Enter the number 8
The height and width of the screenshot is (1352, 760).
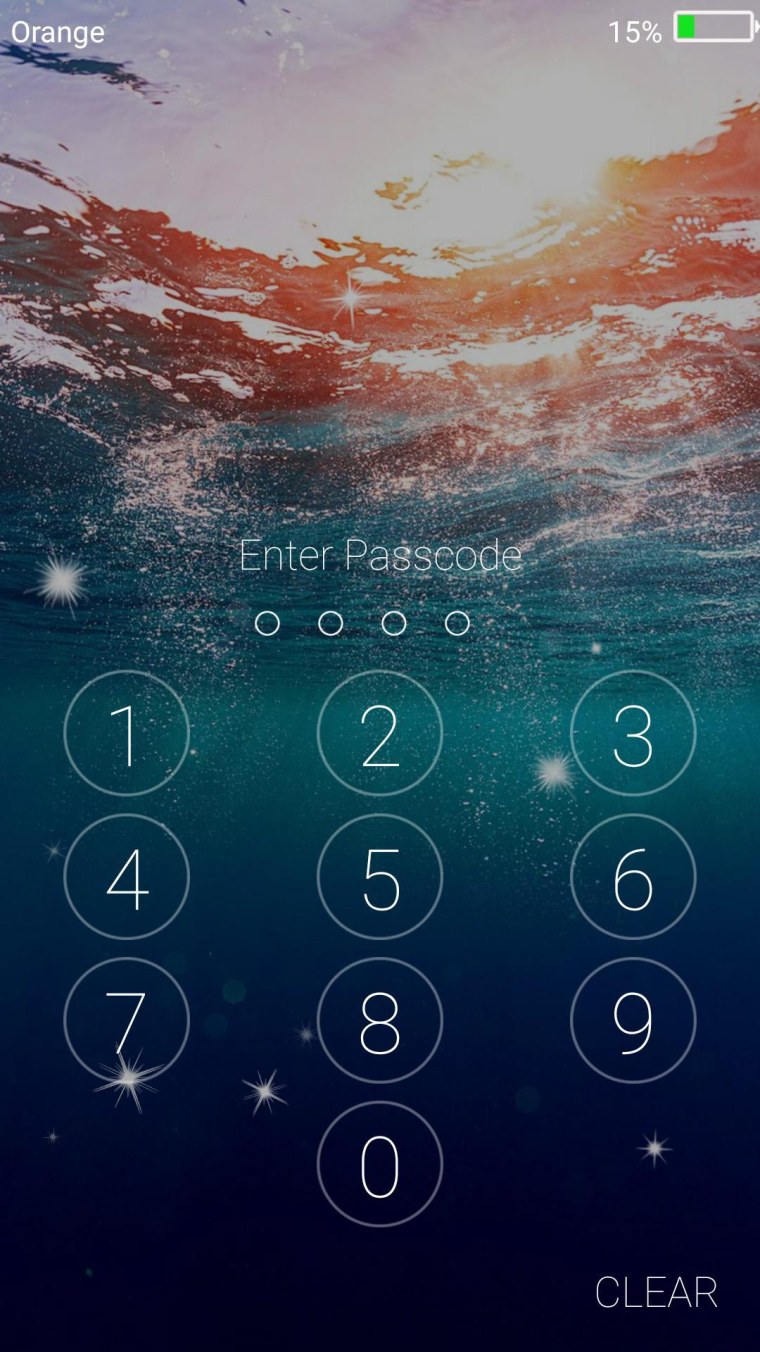[x=380, y=1021]
